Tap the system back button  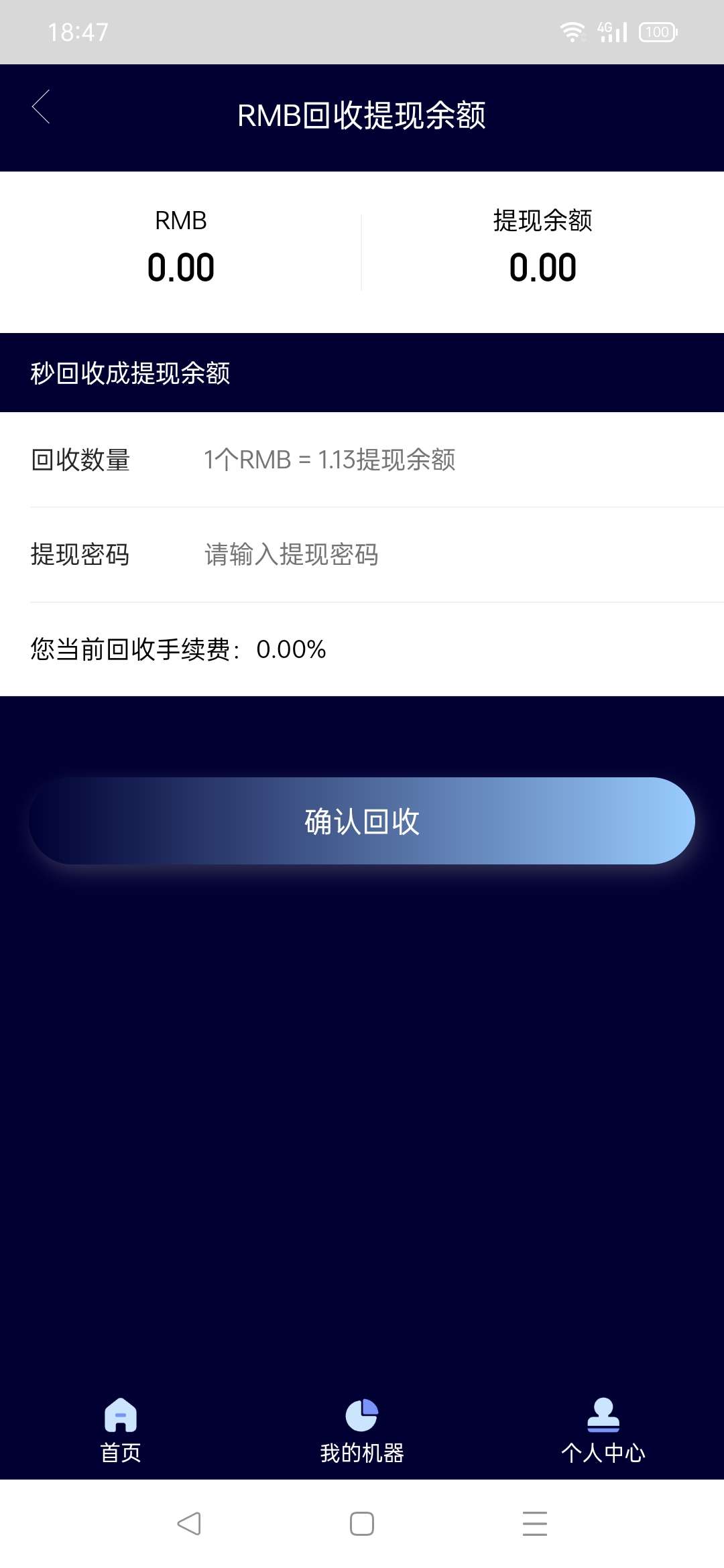click(189, 1524)
